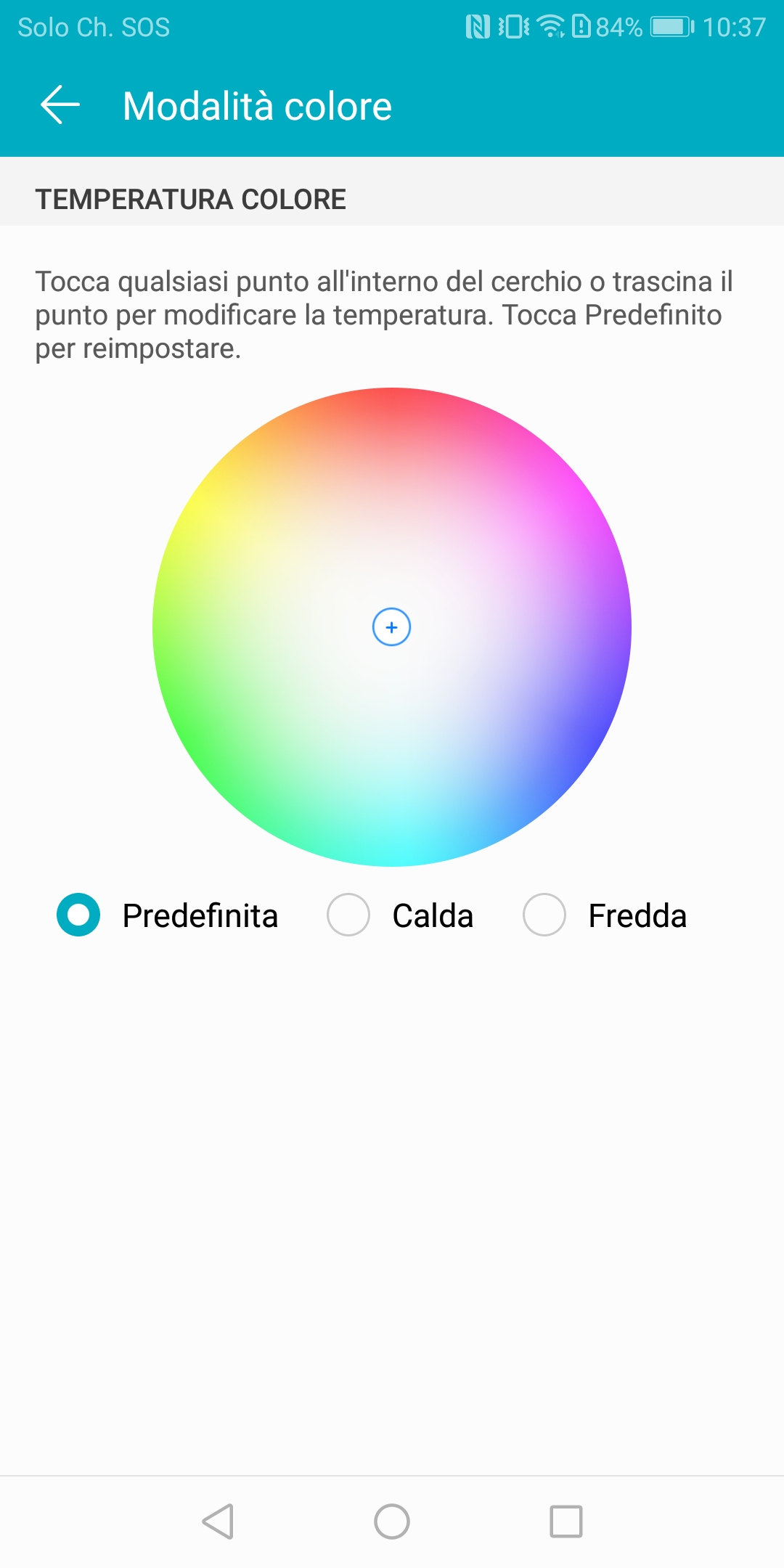The image size is (784, 1568).
Task: Open the system recent apps view
Action: [566, 1522]
